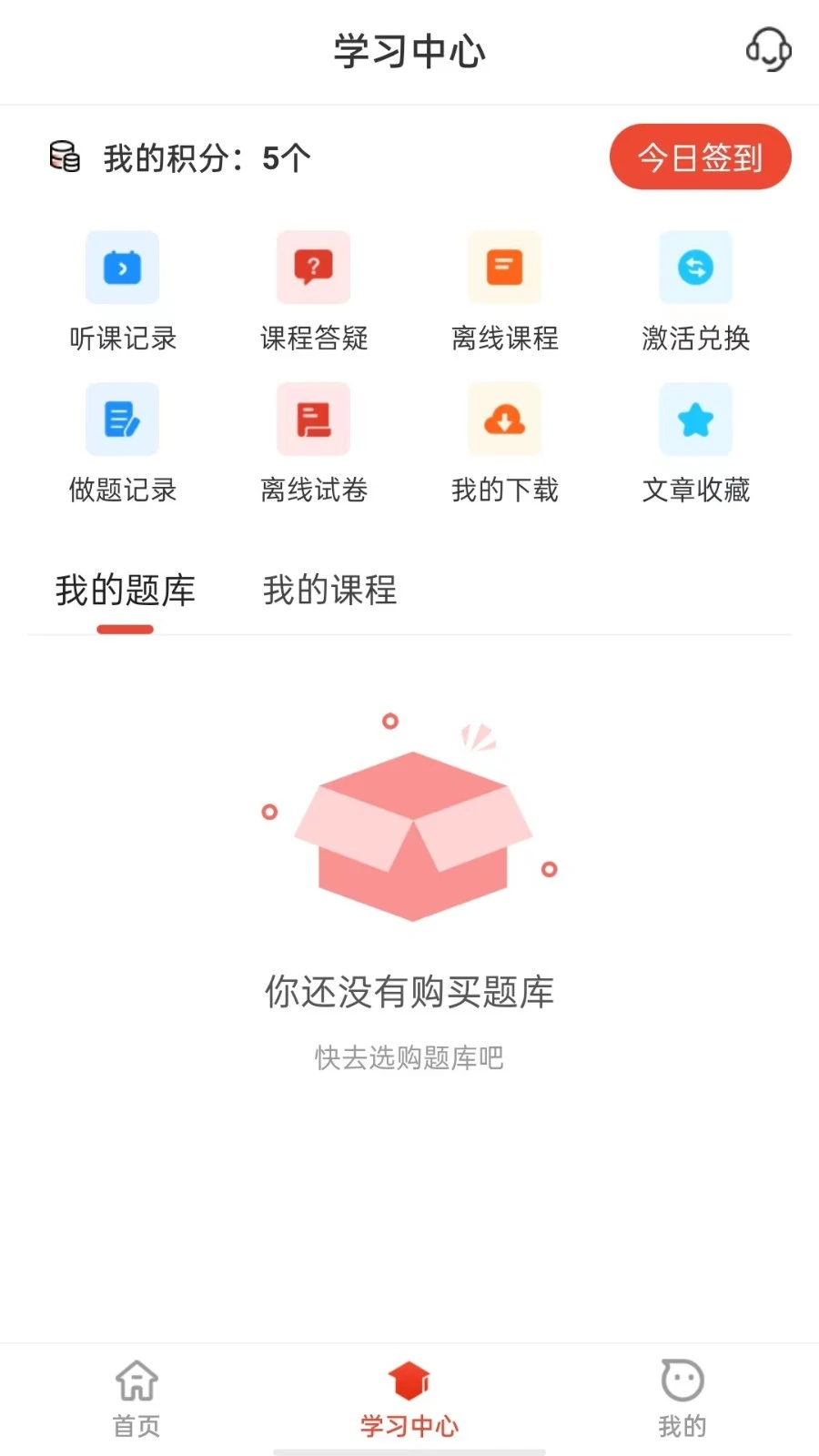Tap the 你还没有购买题库 message

[x=409, y=992]
